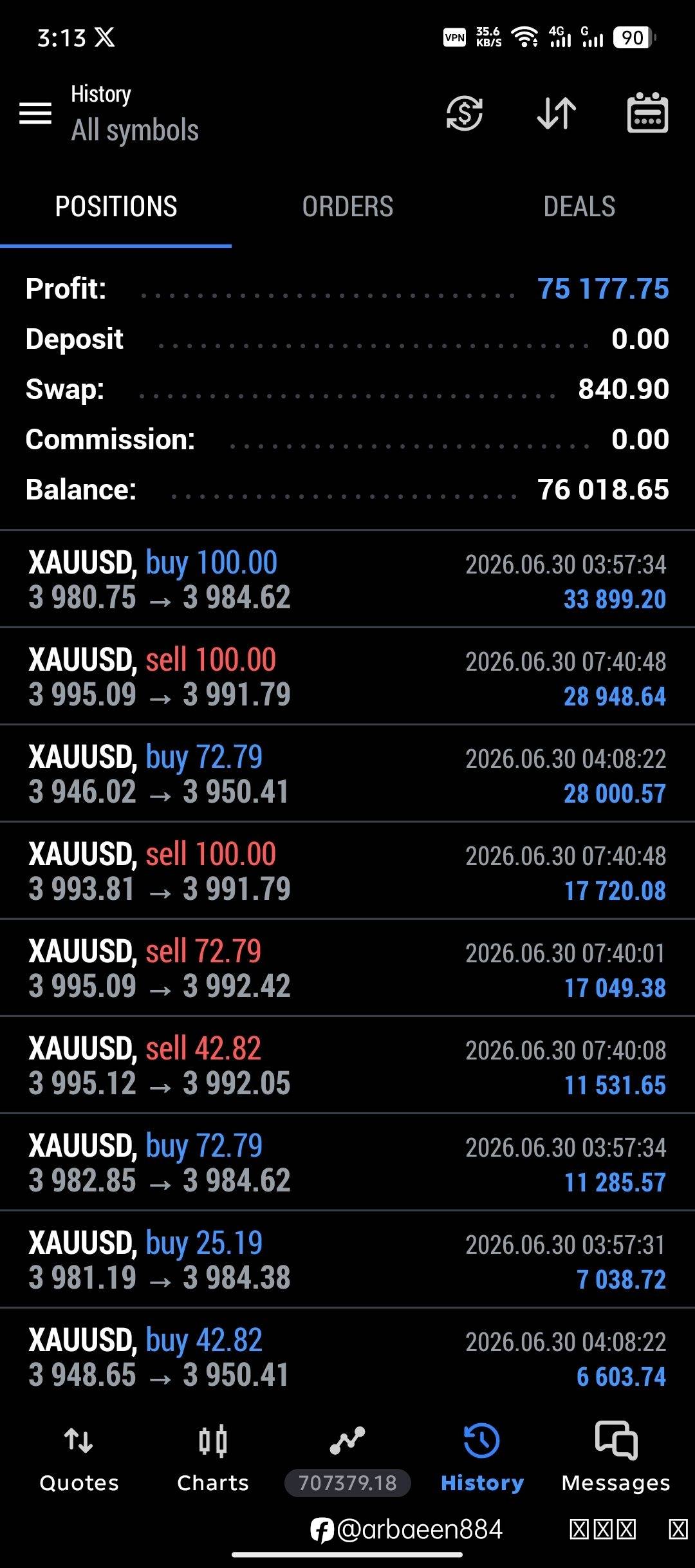Pick a date range via calendar icon
695x1568 pixels.
(x=647, y=113)
